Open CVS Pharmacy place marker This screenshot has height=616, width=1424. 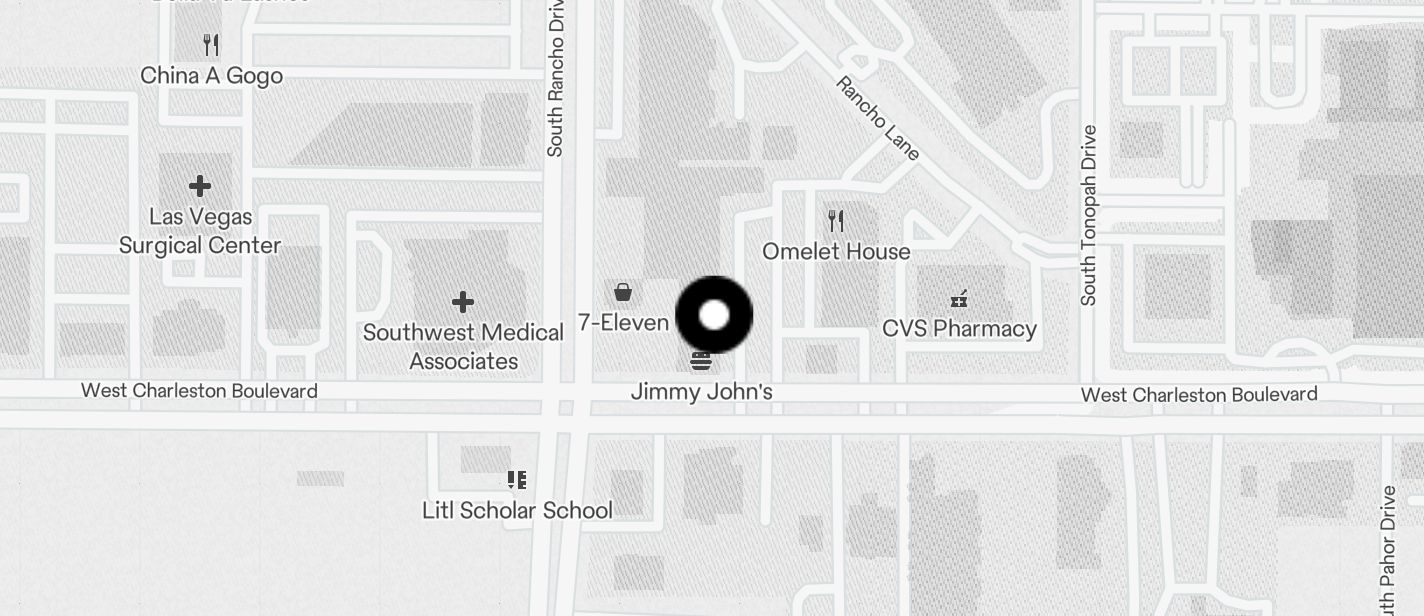958,300
